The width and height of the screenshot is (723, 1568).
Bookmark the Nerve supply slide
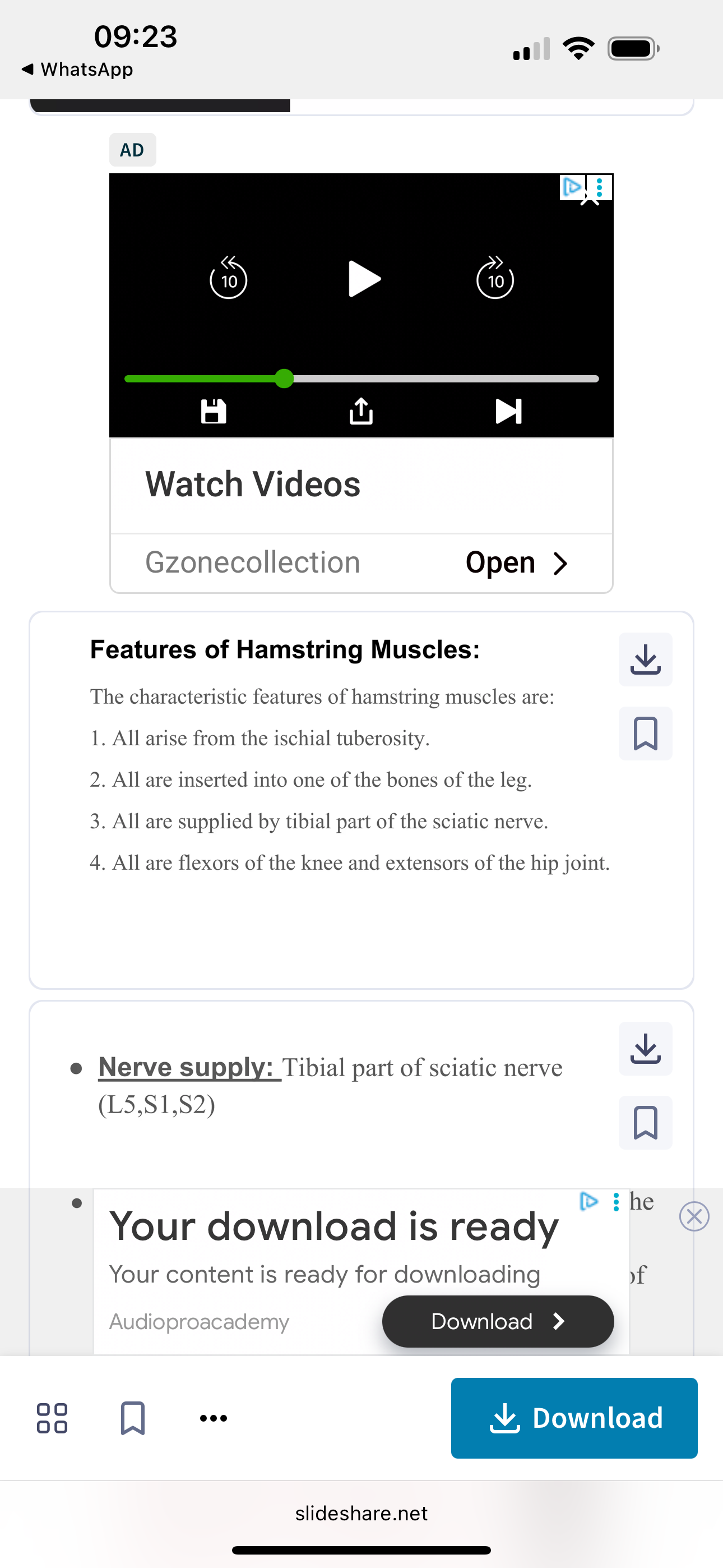point(645,1123)
